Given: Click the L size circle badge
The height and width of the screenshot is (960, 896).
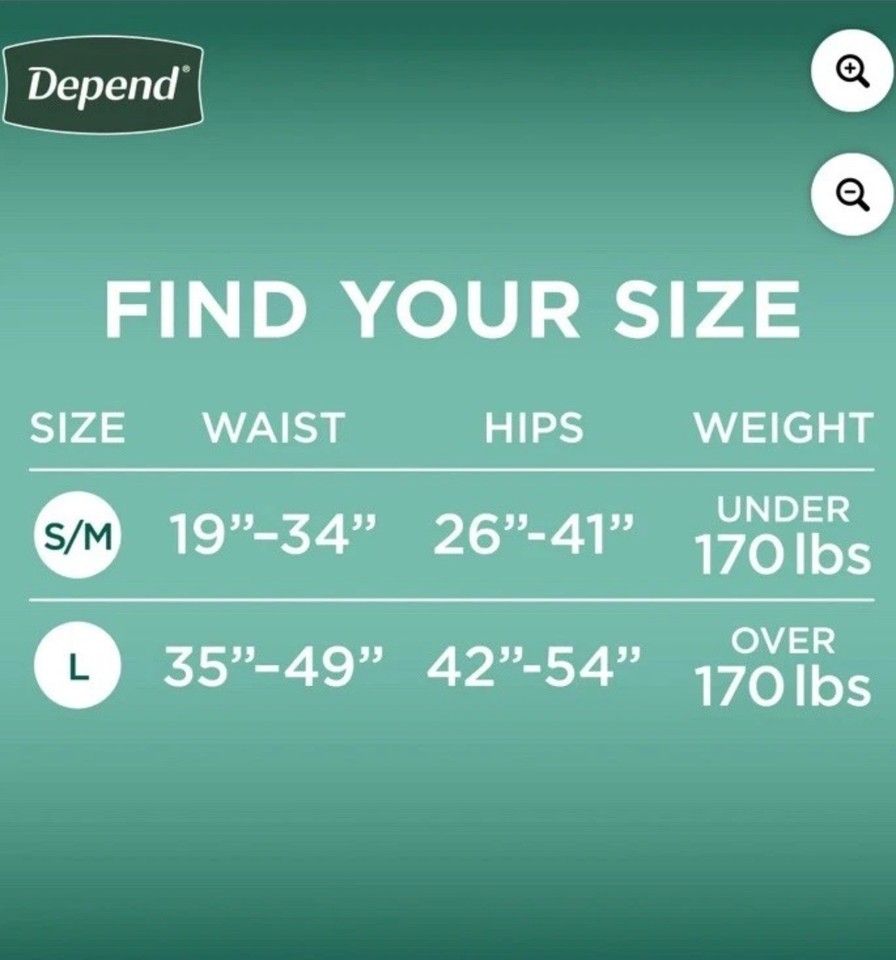Looking at the screenshot, I should (x=79, y=664).
